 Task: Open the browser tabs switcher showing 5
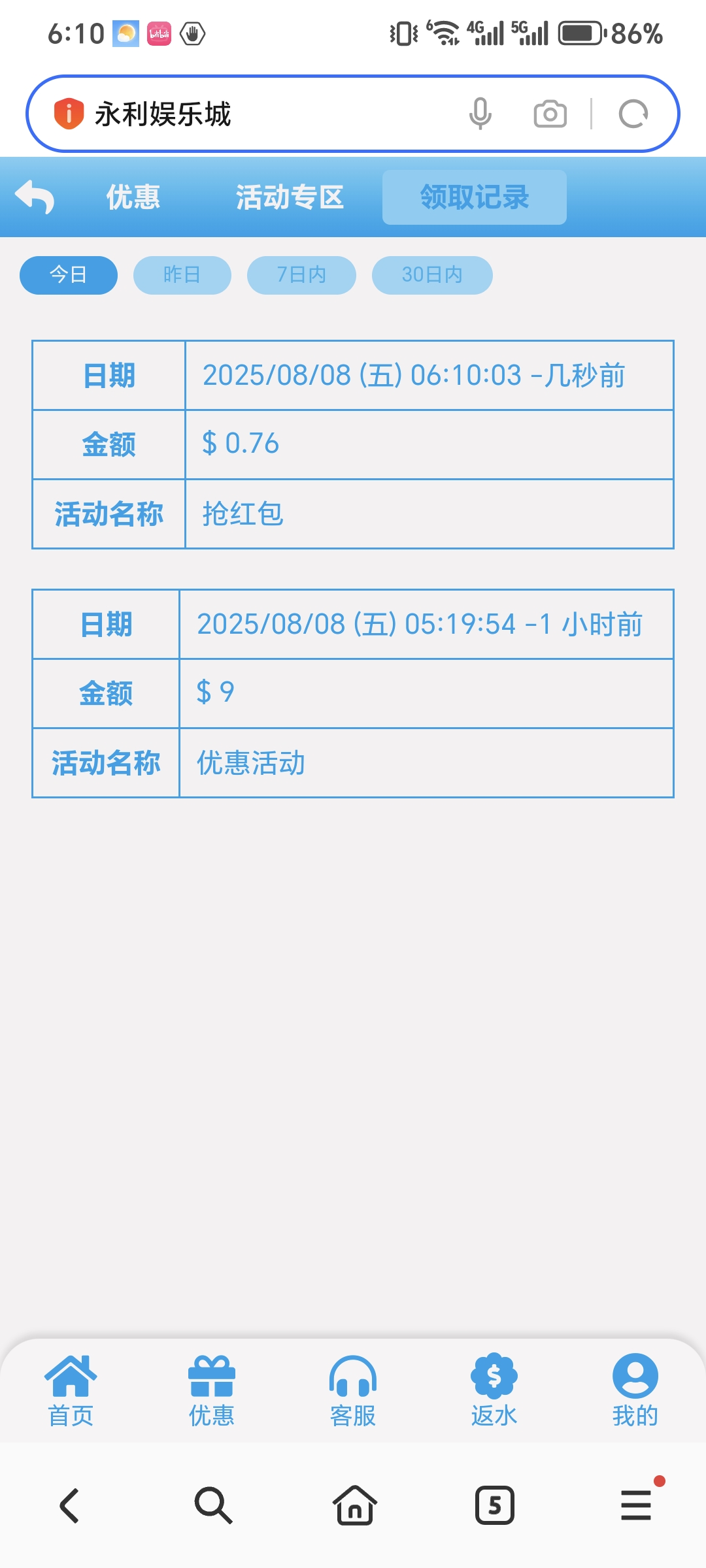coord(494,1505)
